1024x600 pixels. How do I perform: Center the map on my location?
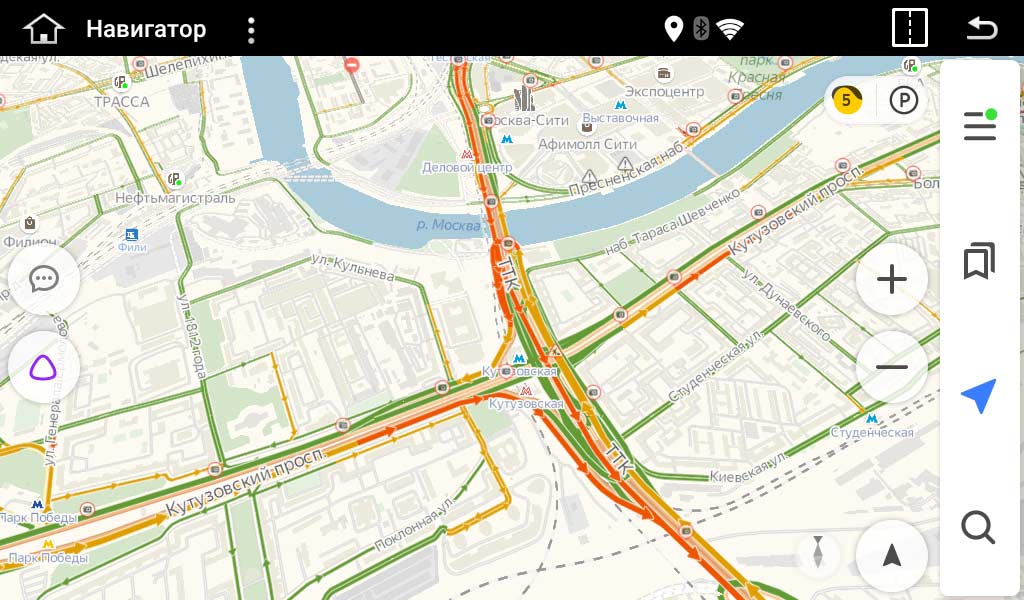[979, 396]
